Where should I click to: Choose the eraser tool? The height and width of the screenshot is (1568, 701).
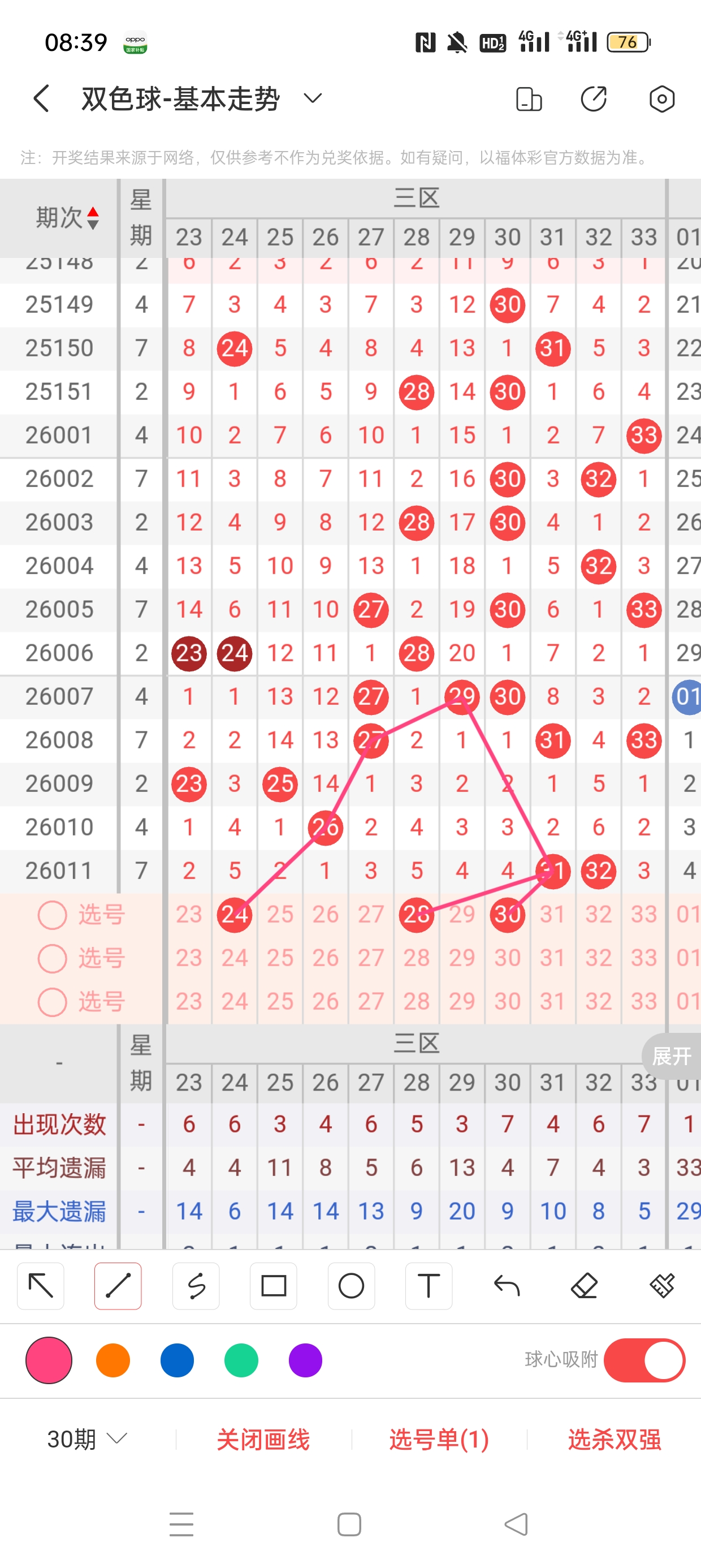[584, 1286]
